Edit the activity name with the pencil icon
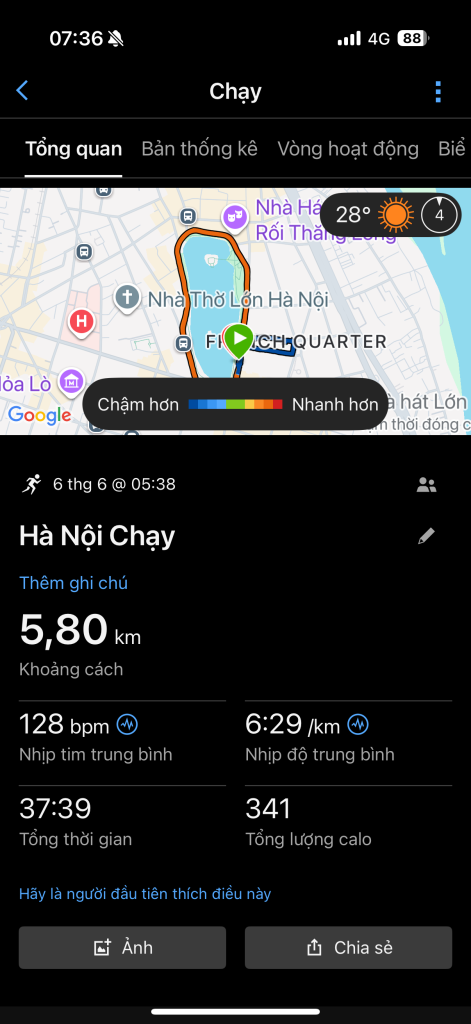This screenshot has width=471, height=1024. click(x=426, y=537)
